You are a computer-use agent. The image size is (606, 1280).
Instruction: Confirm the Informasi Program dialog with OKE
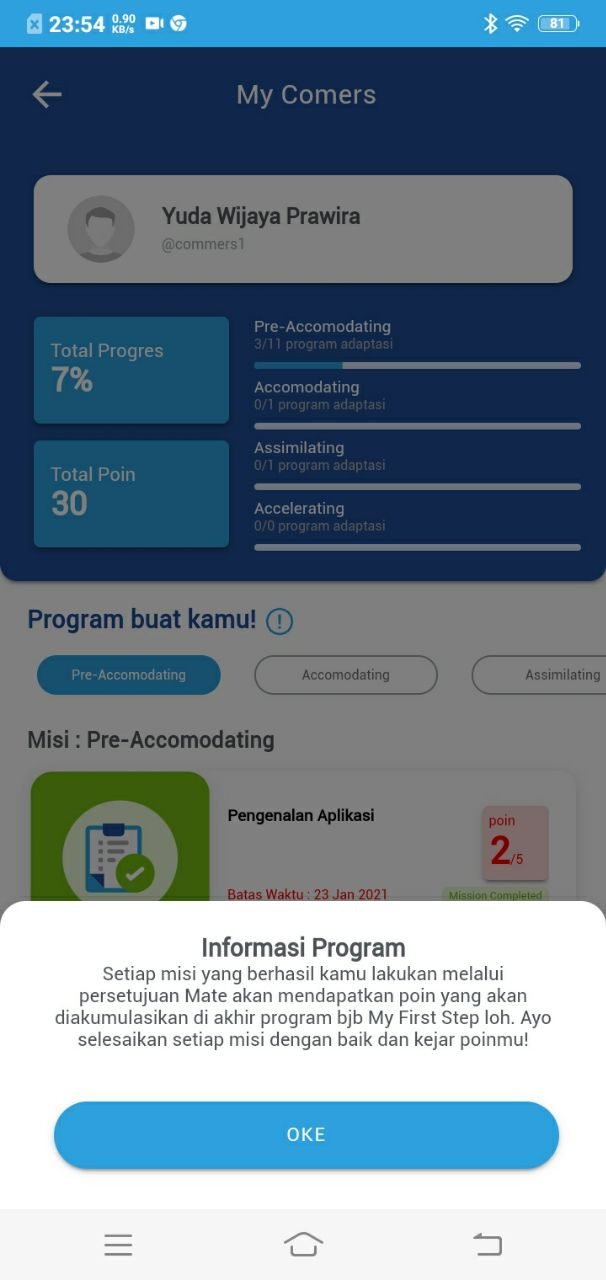306,1134
